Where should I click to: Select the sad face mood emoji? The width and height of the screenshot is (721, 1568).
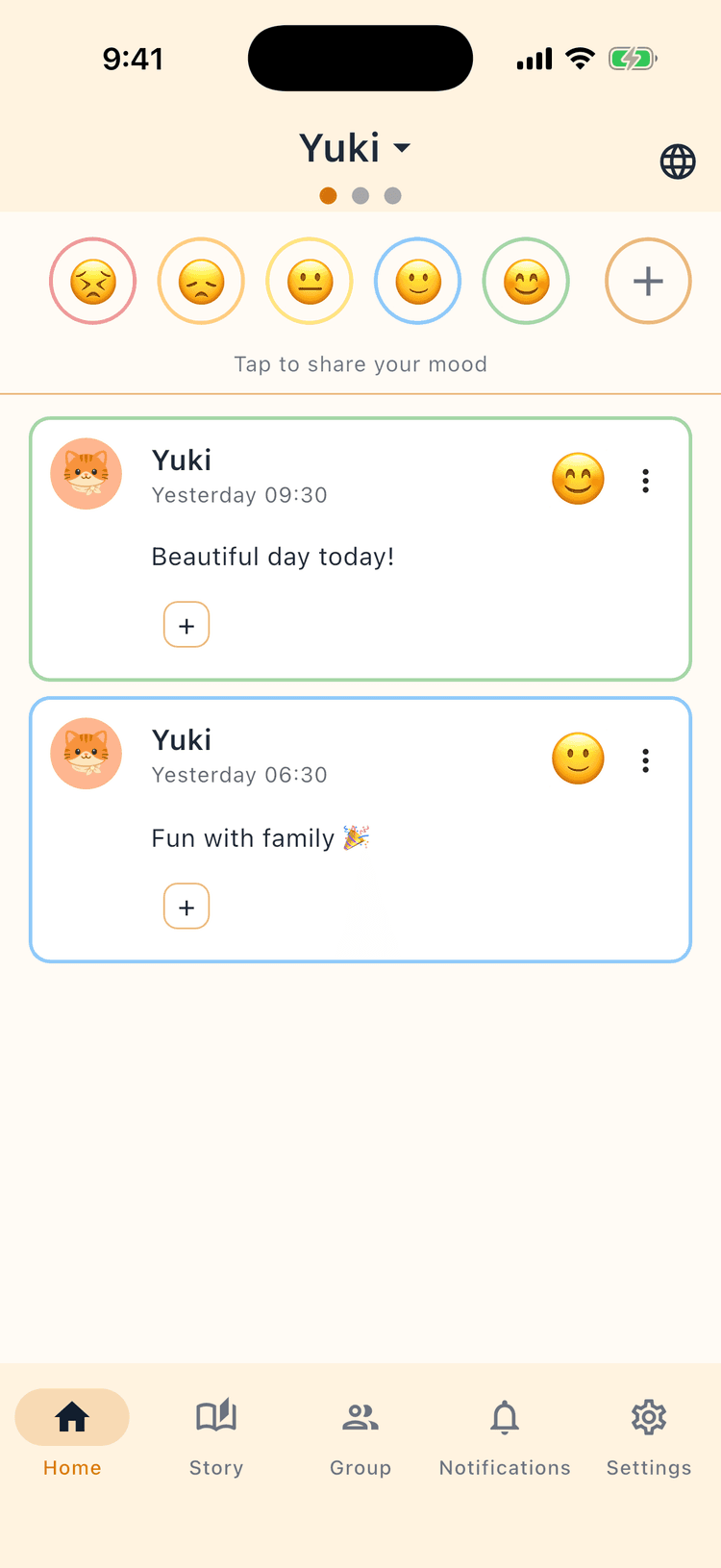tap(201, 281)
